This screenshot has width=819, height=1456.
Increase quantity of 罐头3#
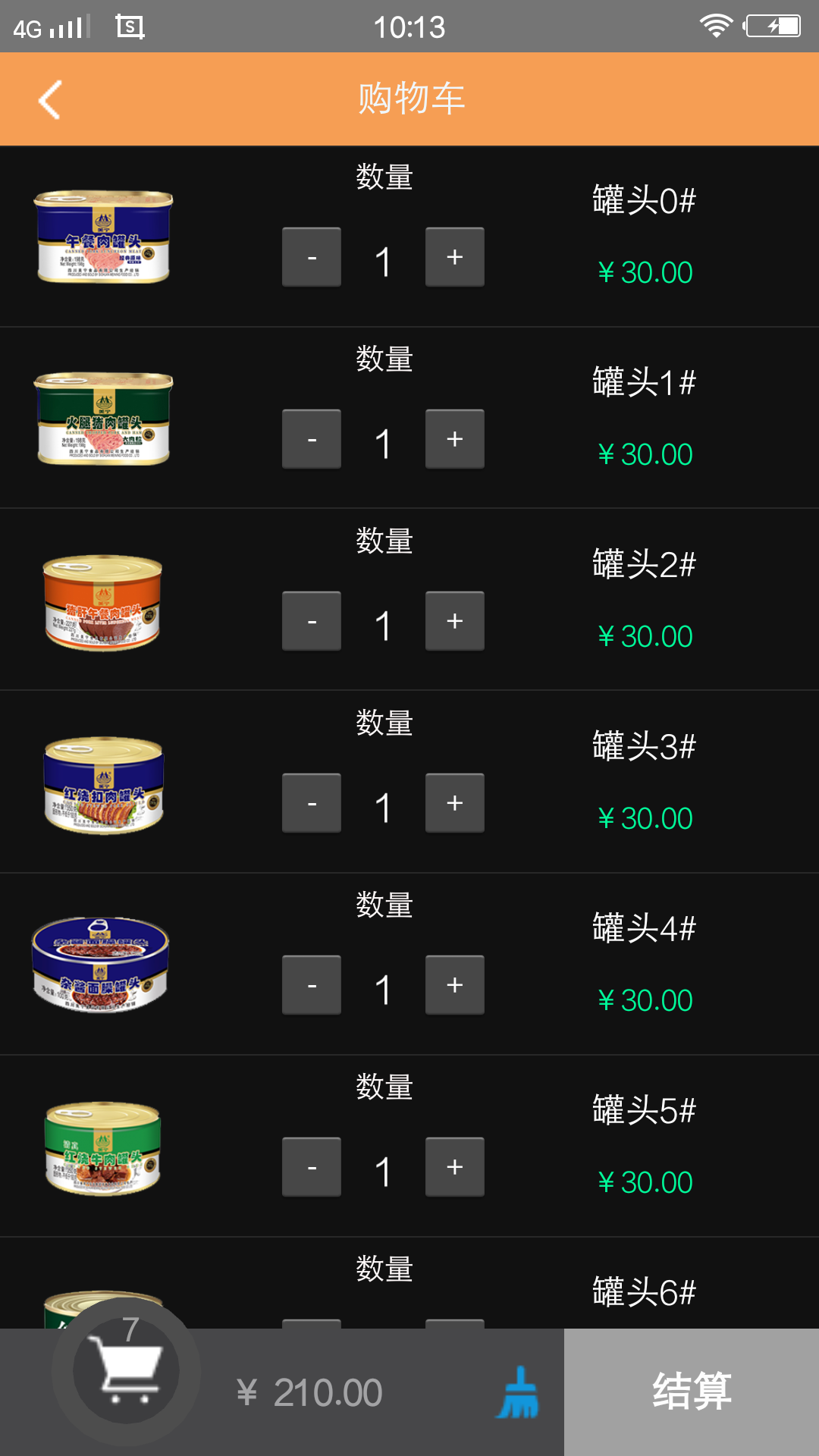pyautogui.click(x=454, y=803)
